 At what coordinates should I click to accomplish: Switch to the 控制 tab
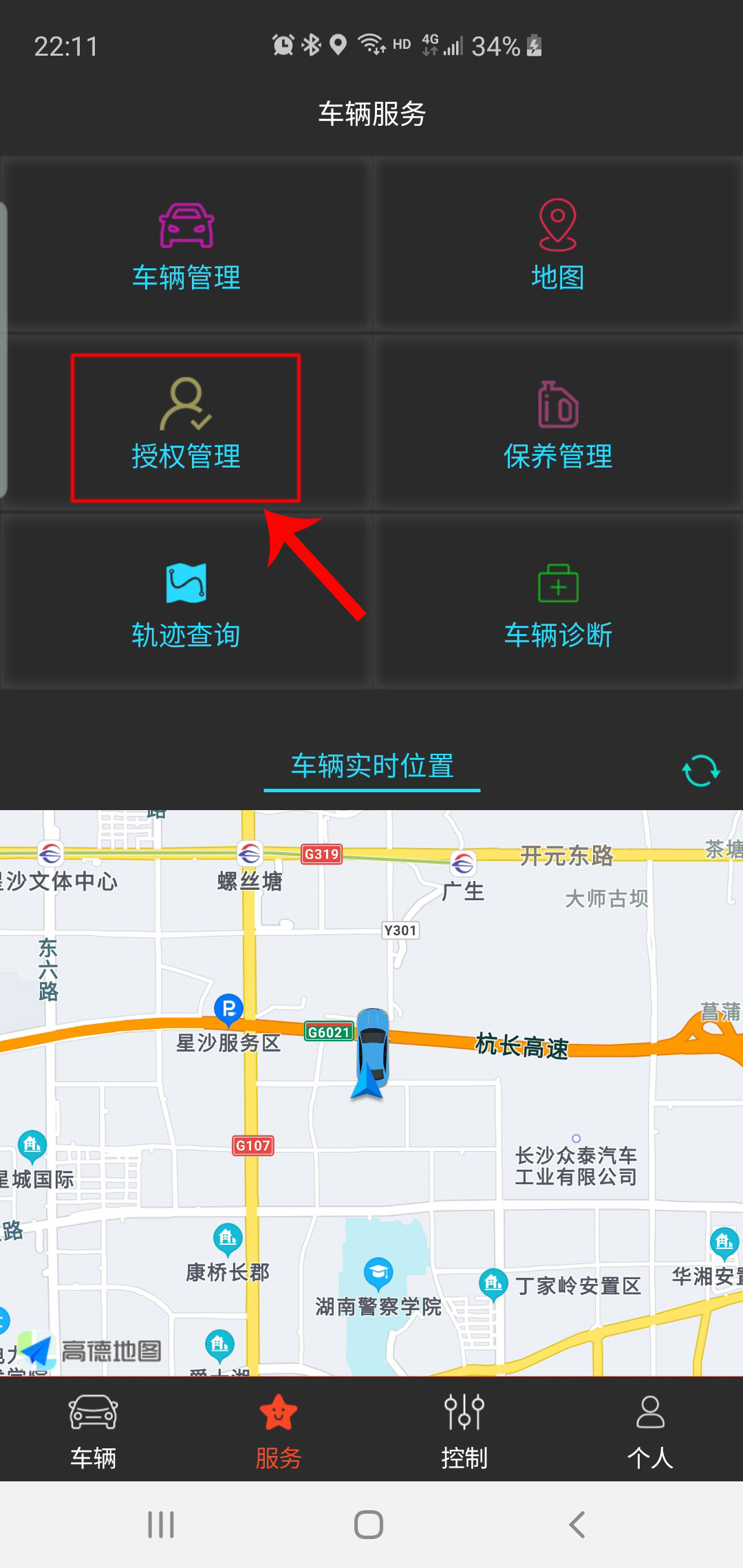(464, 1429)
